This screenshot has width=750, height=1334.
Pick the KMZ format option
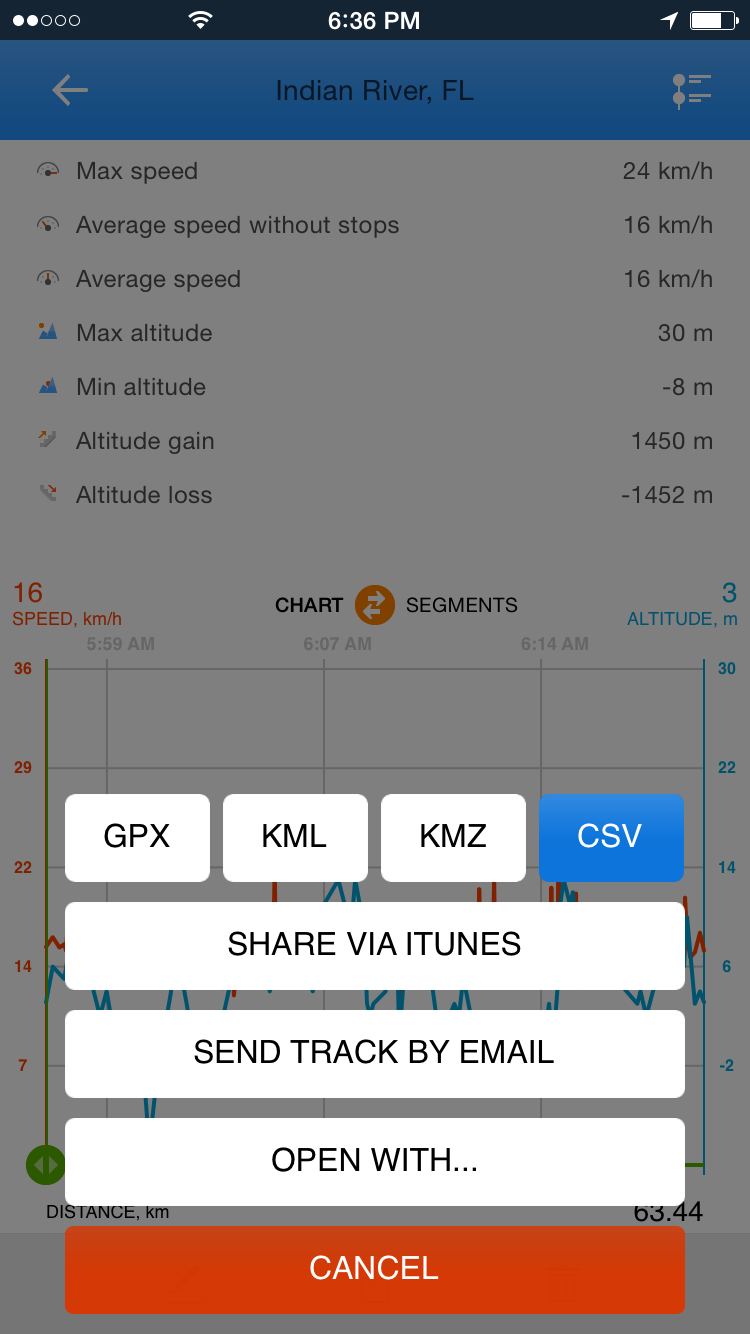(x=453, y=838)
